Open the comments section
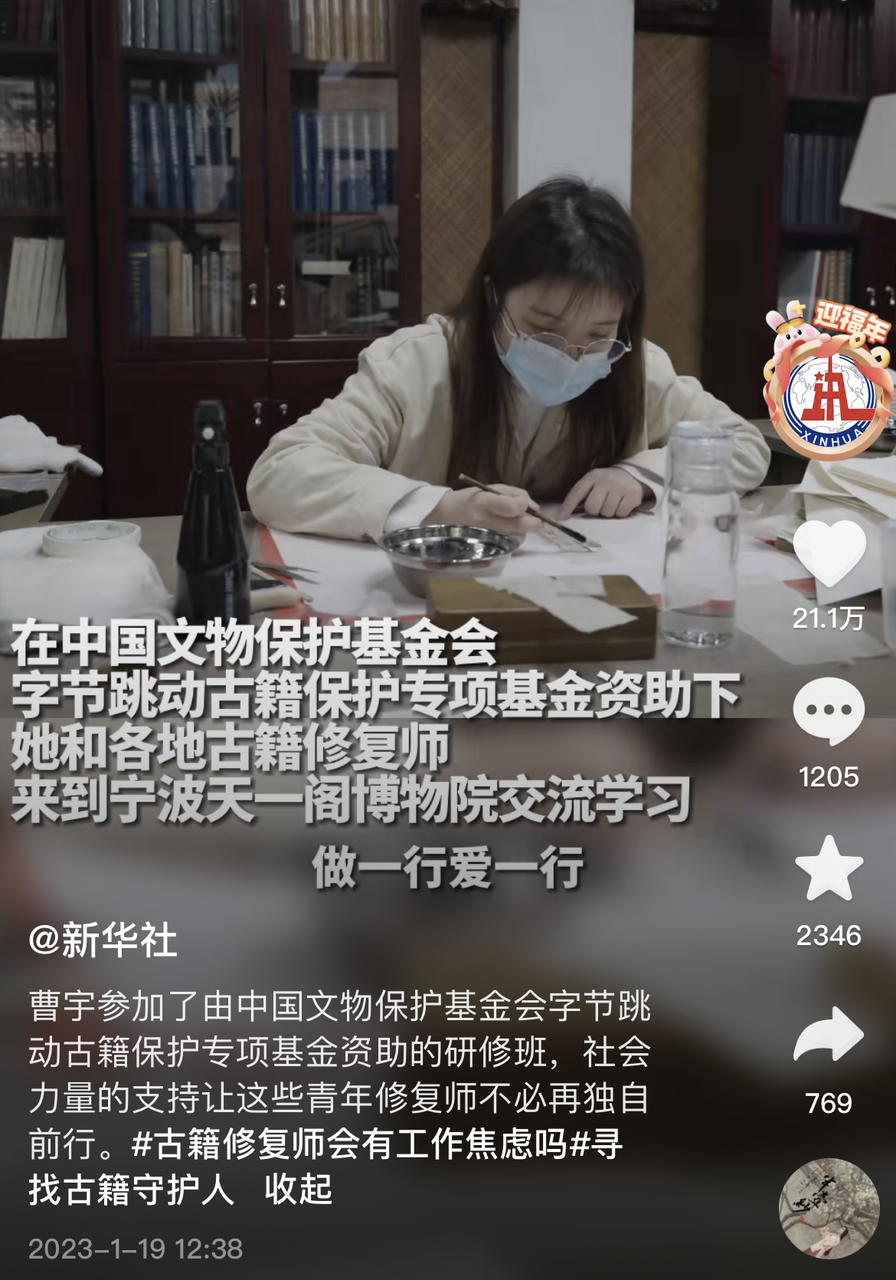This screenshot has width=896, height=1280. (828, 711)
